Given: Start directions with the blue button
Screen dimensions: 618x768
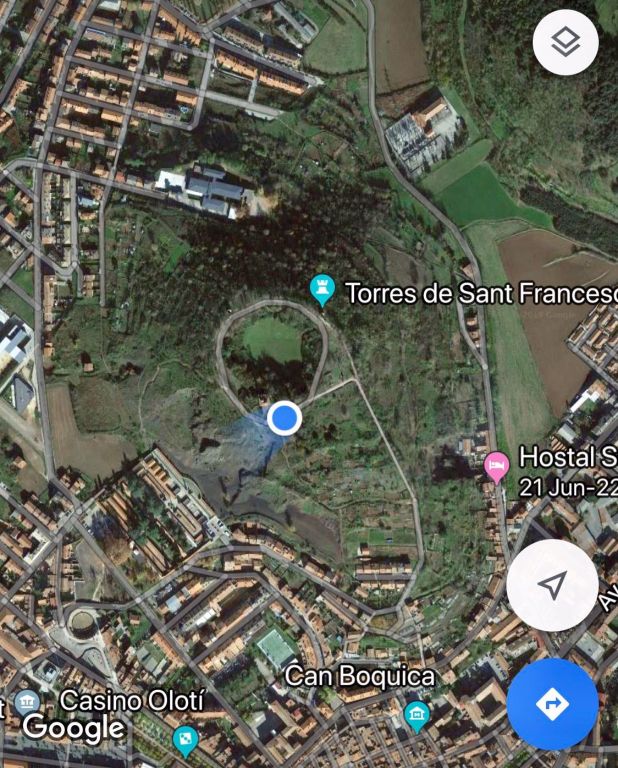Looking at the screenshot, I should pos(552,704).
